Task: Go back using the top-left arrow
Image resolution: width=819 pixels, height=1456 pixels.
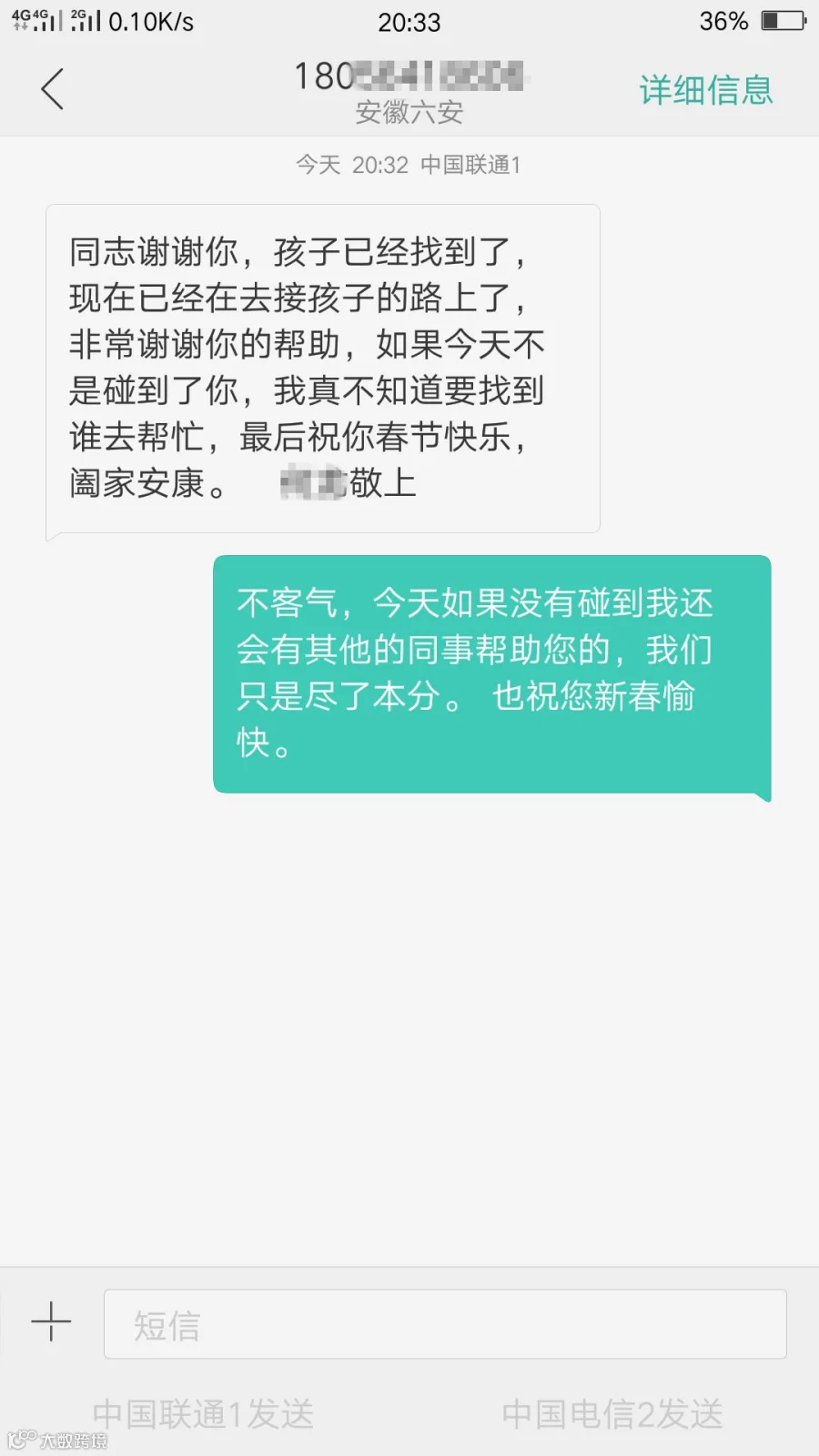Action: click(x=53, y=89)
